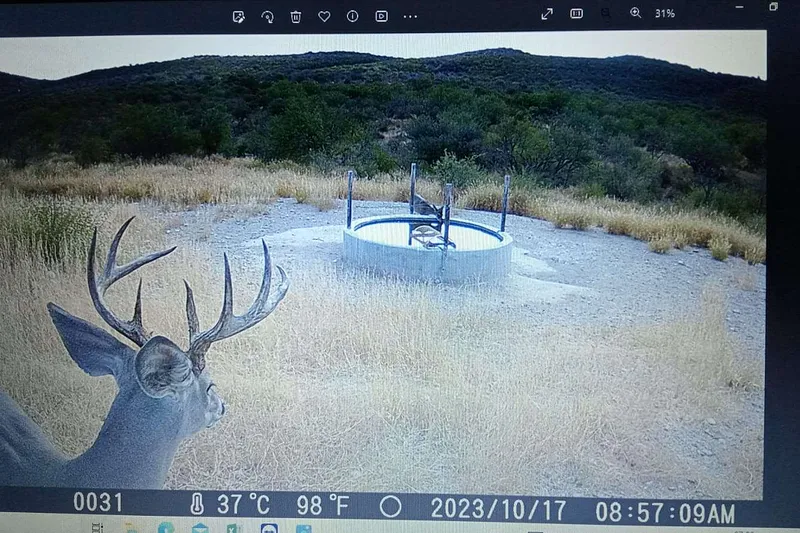Screen dimensions: 800x533
Task: Enter full screen view
Action: click(x=547, y=13)
